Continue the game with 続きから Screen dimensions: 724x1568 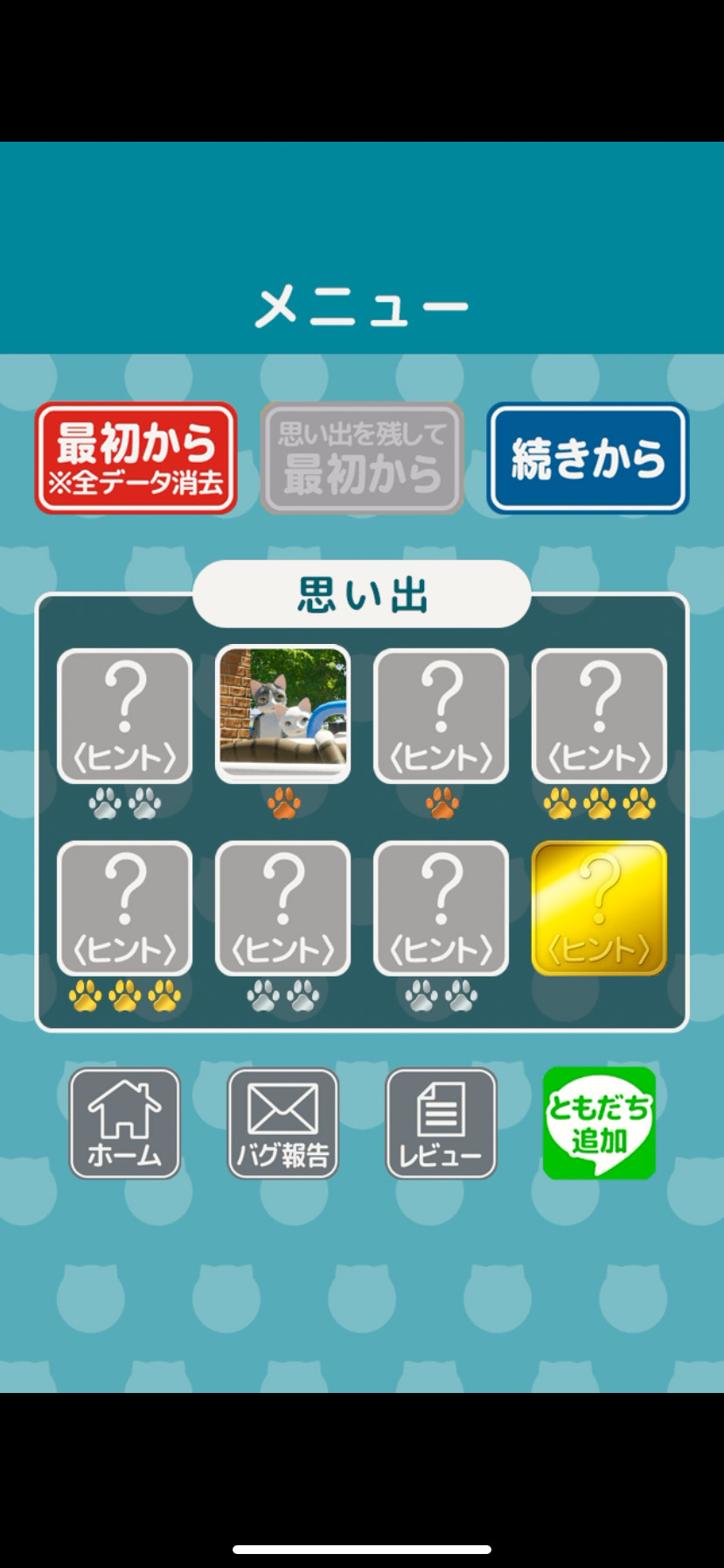tap(588, 458)
